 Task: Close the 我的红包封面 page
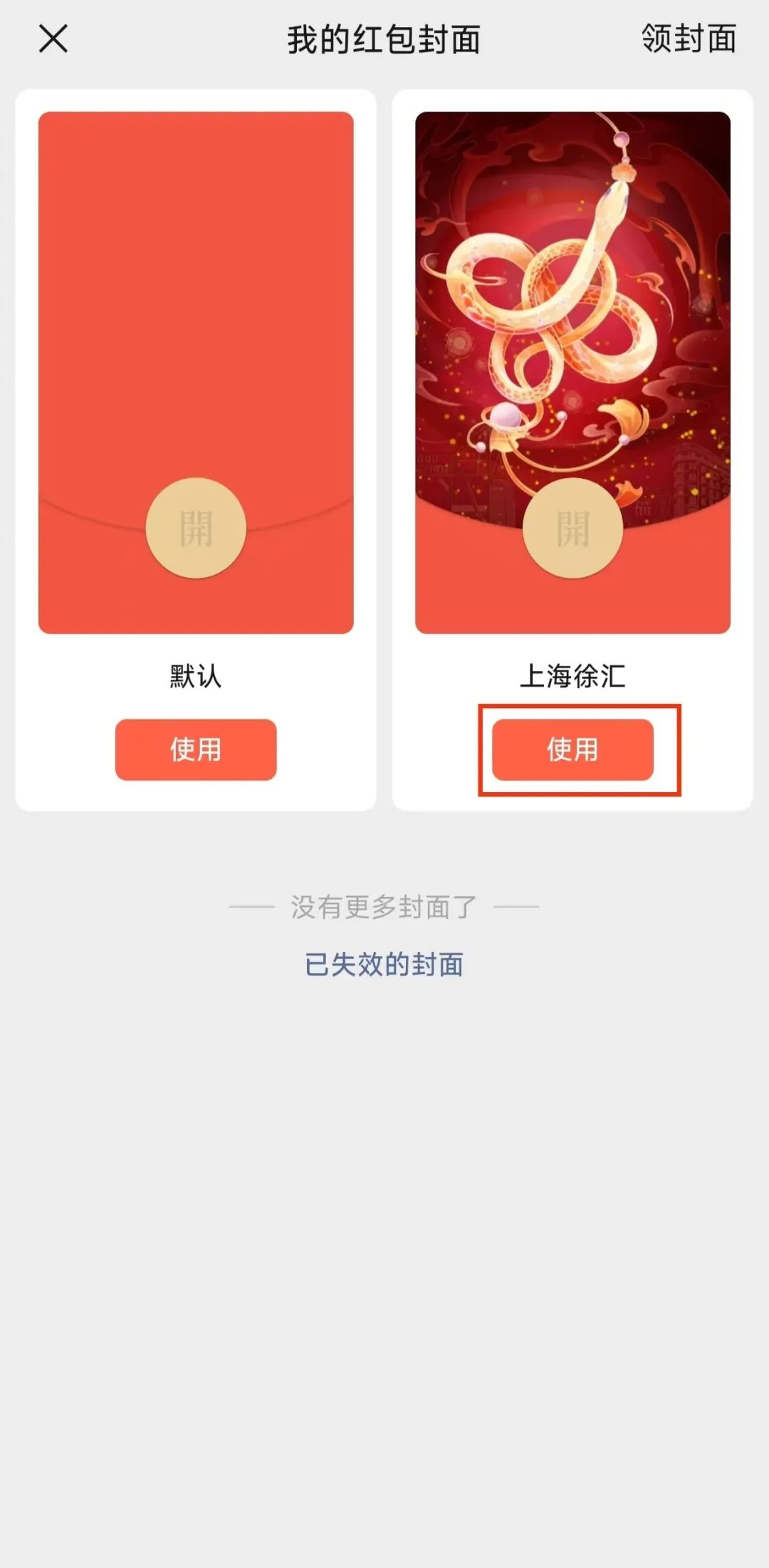[x=53, y=38]
